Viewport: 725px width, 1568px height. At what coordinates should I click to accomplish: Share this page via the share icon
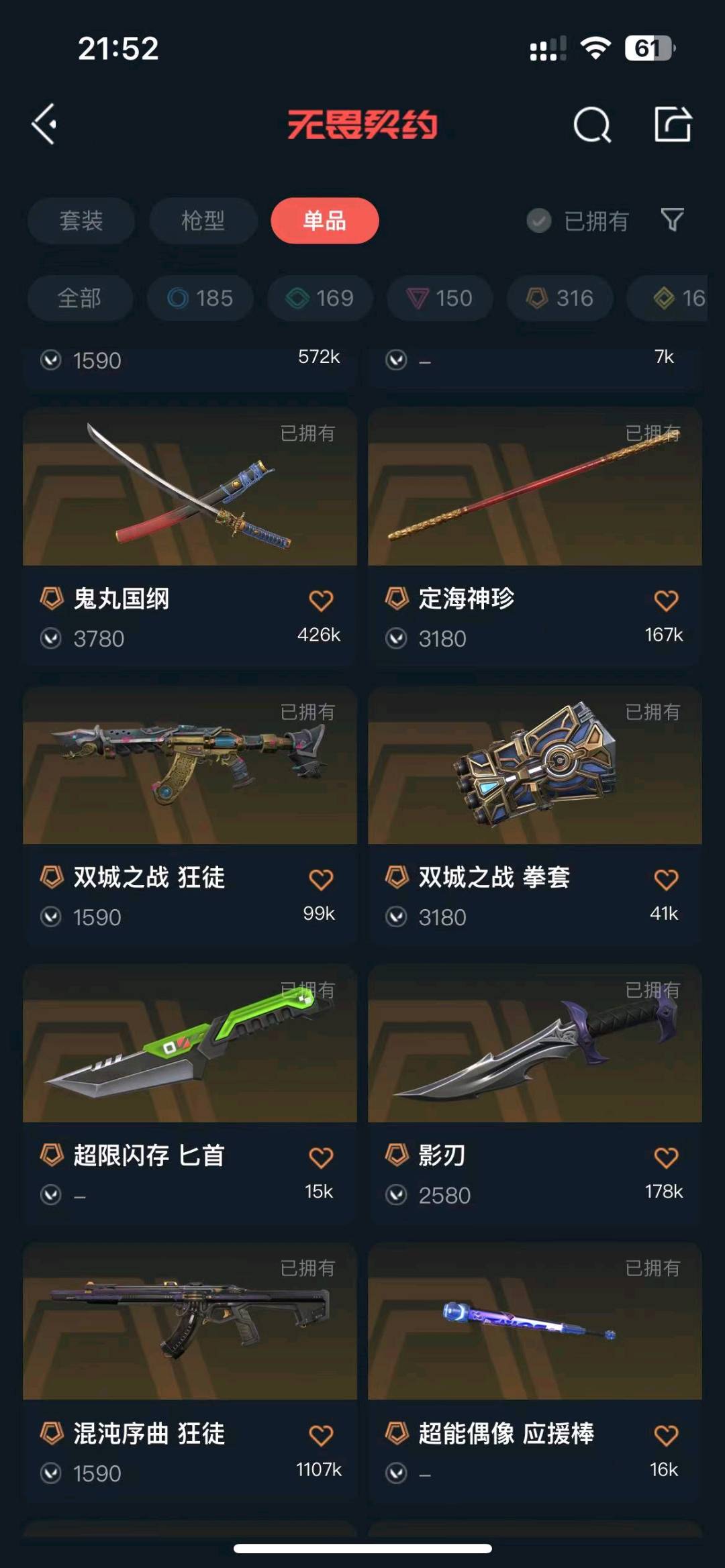tap(673, 125)
